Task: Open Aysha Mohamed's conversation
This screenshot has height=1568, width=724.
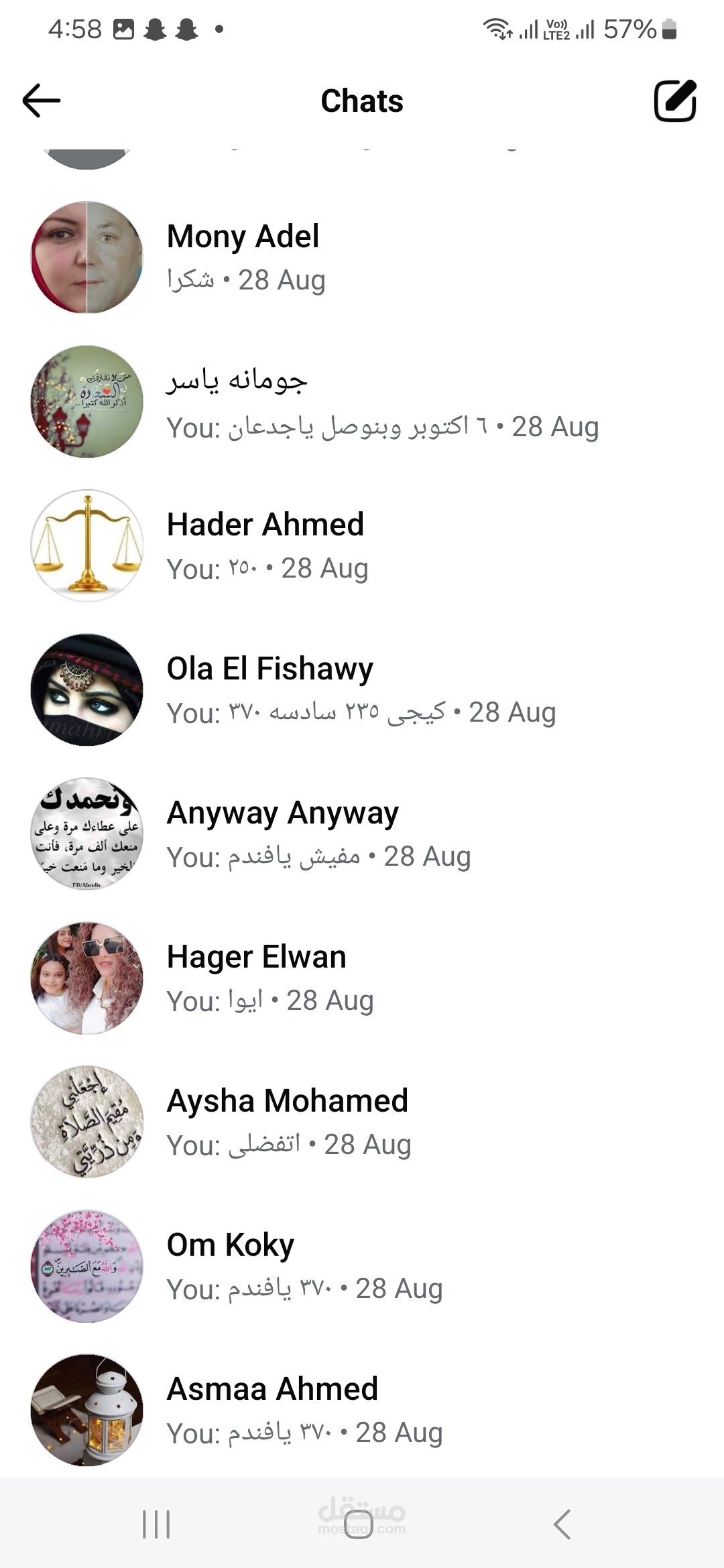Action: (362, 1122)
